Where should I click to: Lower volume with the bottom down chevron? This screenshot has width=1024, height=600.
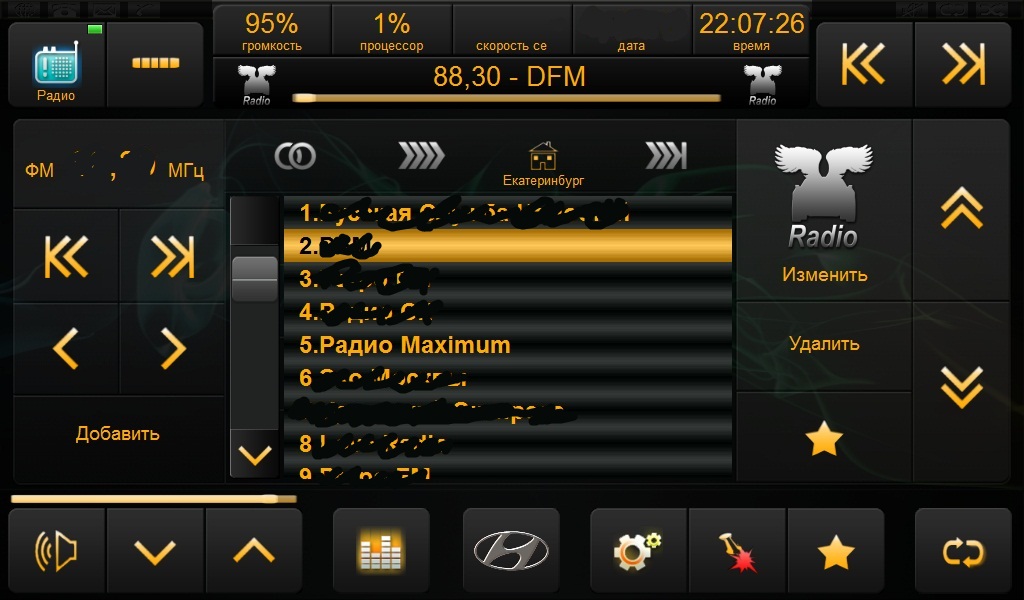click(x=155, y=551)
